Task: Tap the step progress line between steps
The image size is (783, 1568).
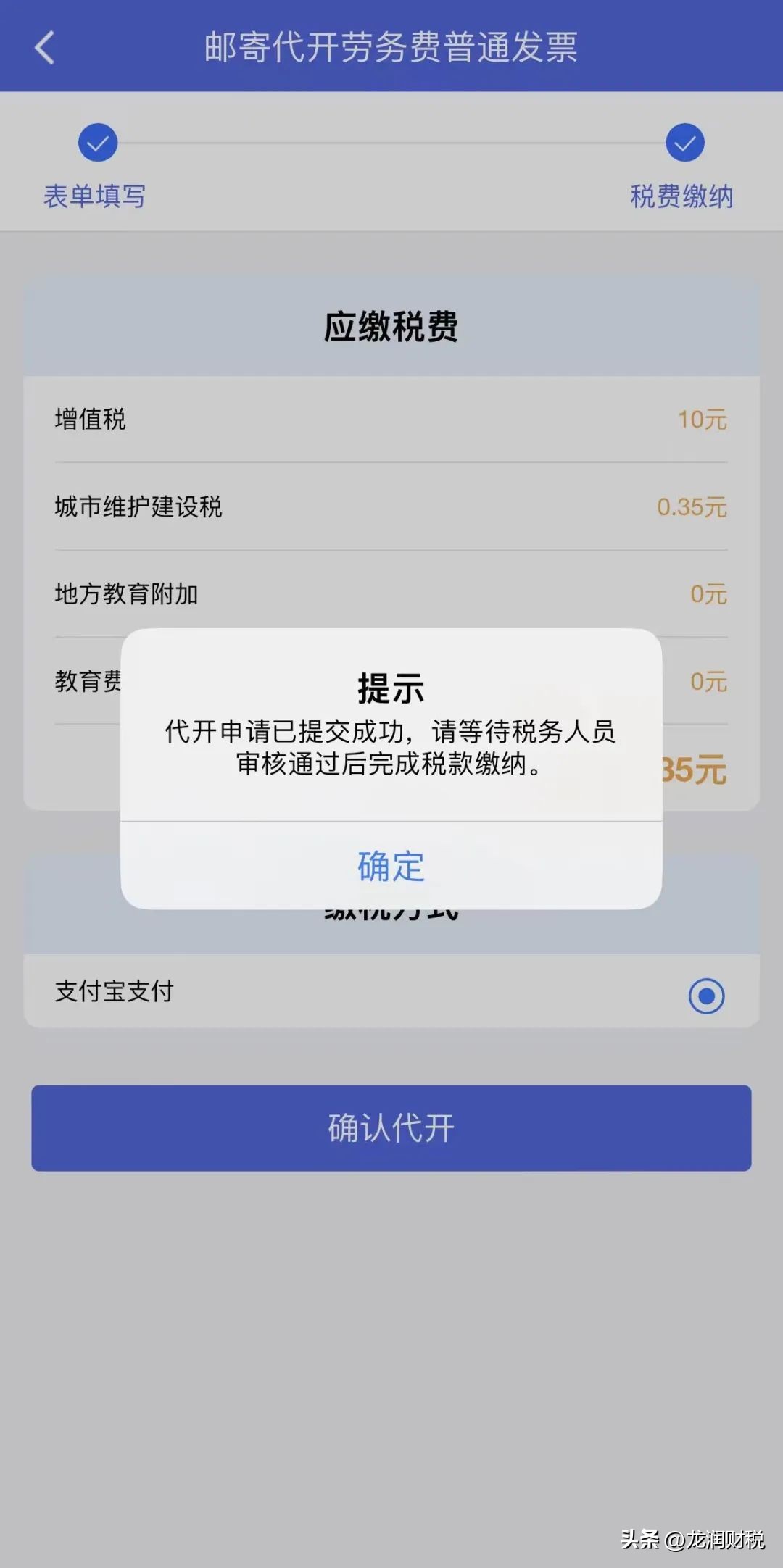Action: coord(391,143)
